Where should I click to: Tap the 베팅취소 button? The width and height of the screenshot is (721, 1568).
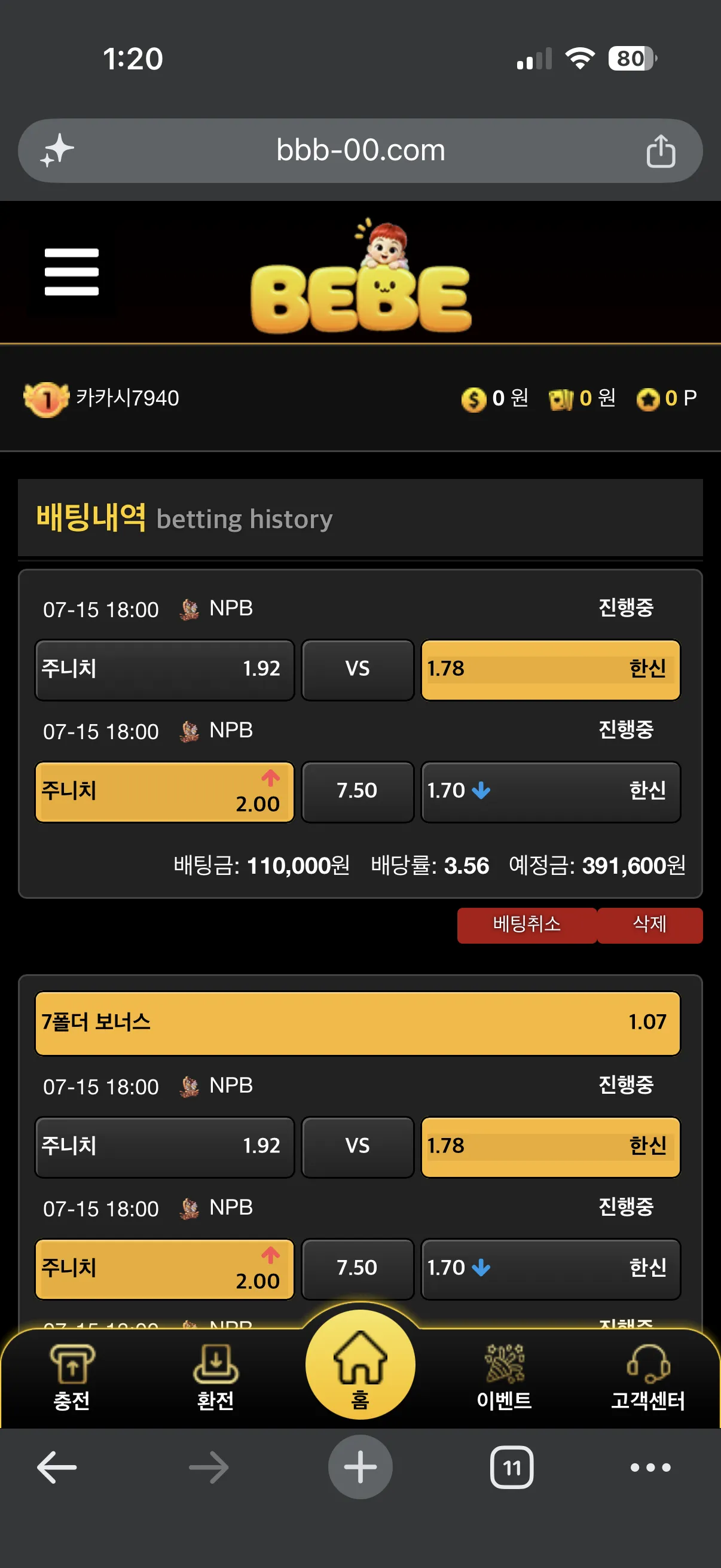pyautogui.click(x=526, y=925)
